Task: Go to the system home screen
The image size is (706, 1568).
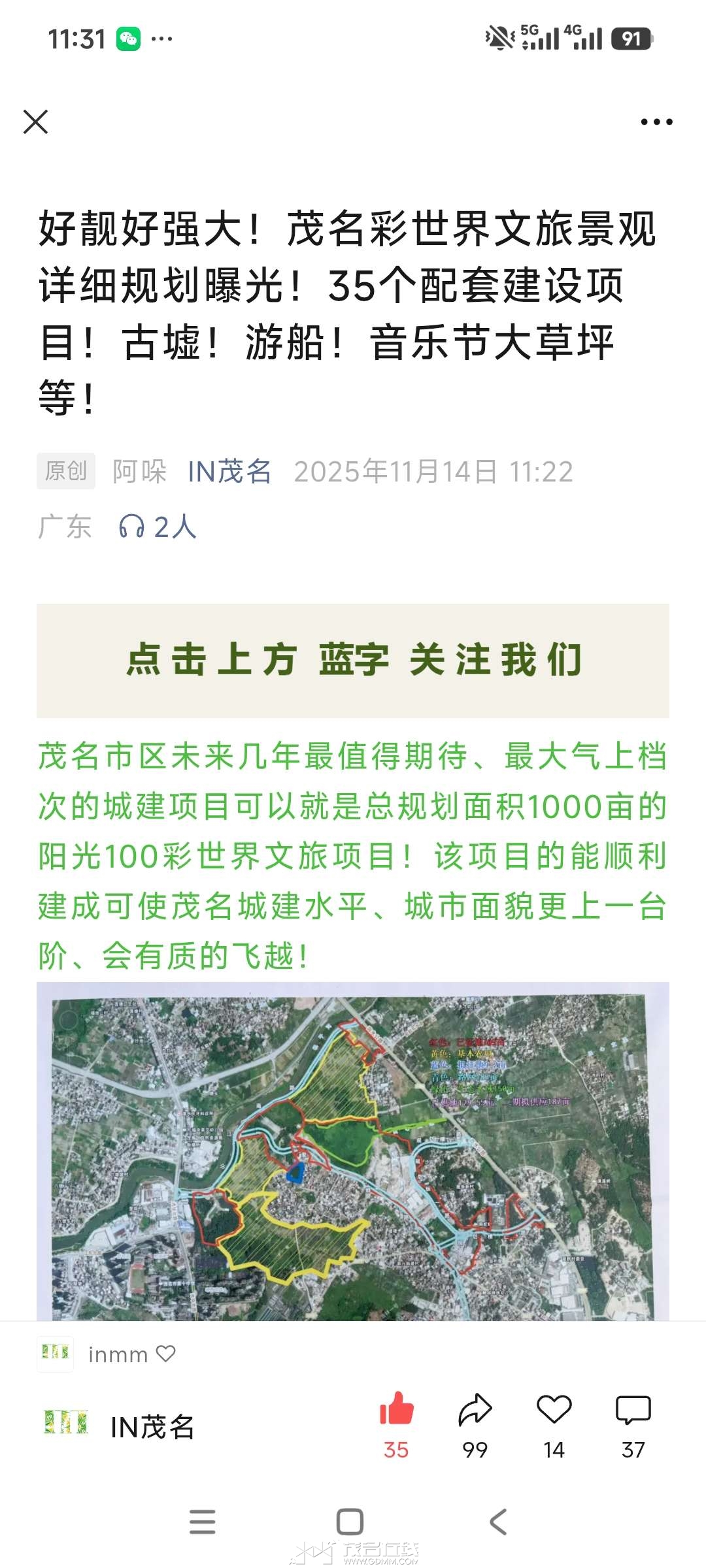Action: 350,1522
